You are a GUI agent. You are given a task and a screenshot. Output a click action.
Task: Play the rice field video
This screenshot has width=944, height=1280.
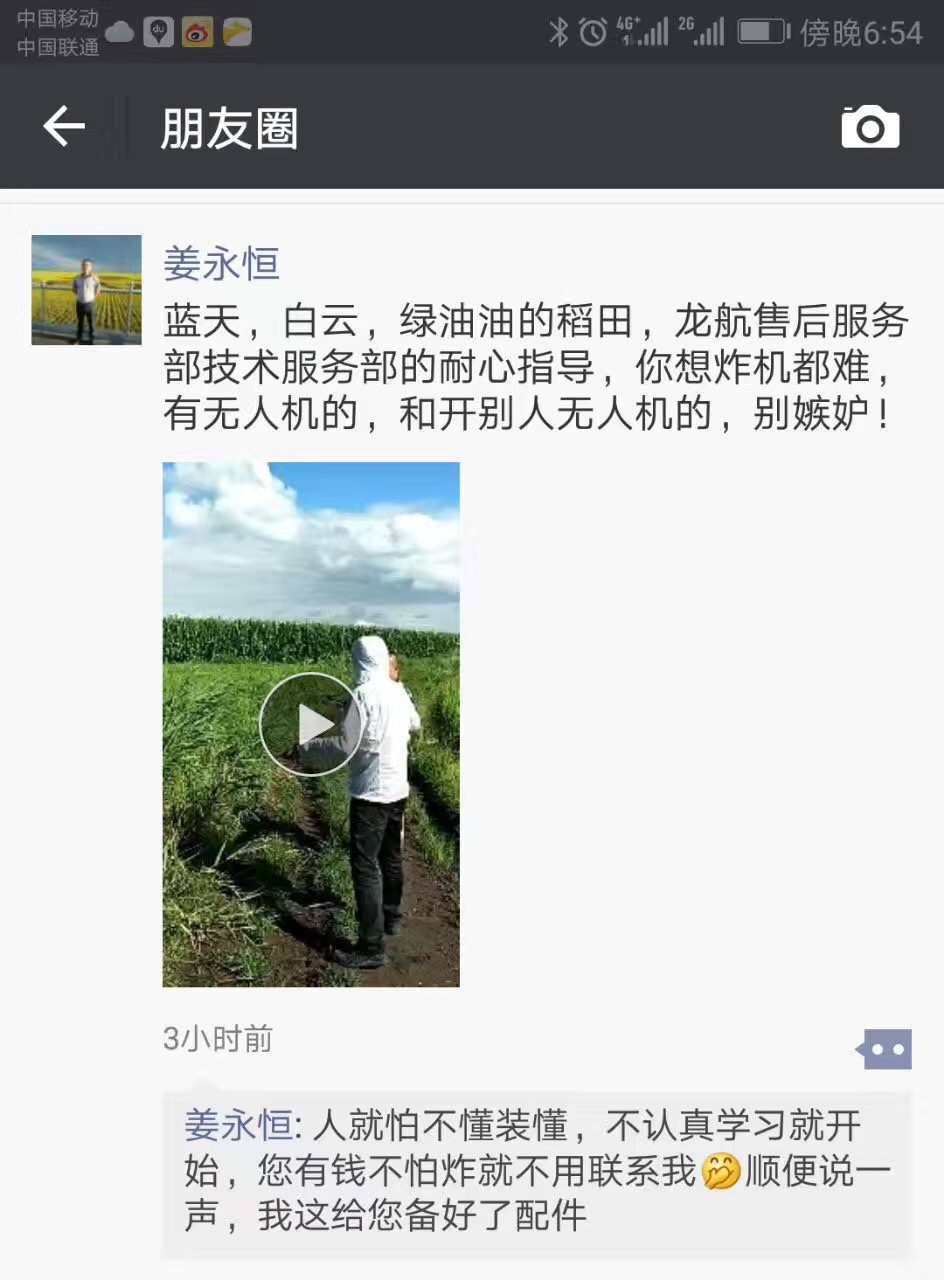click(x=311, y=724)
